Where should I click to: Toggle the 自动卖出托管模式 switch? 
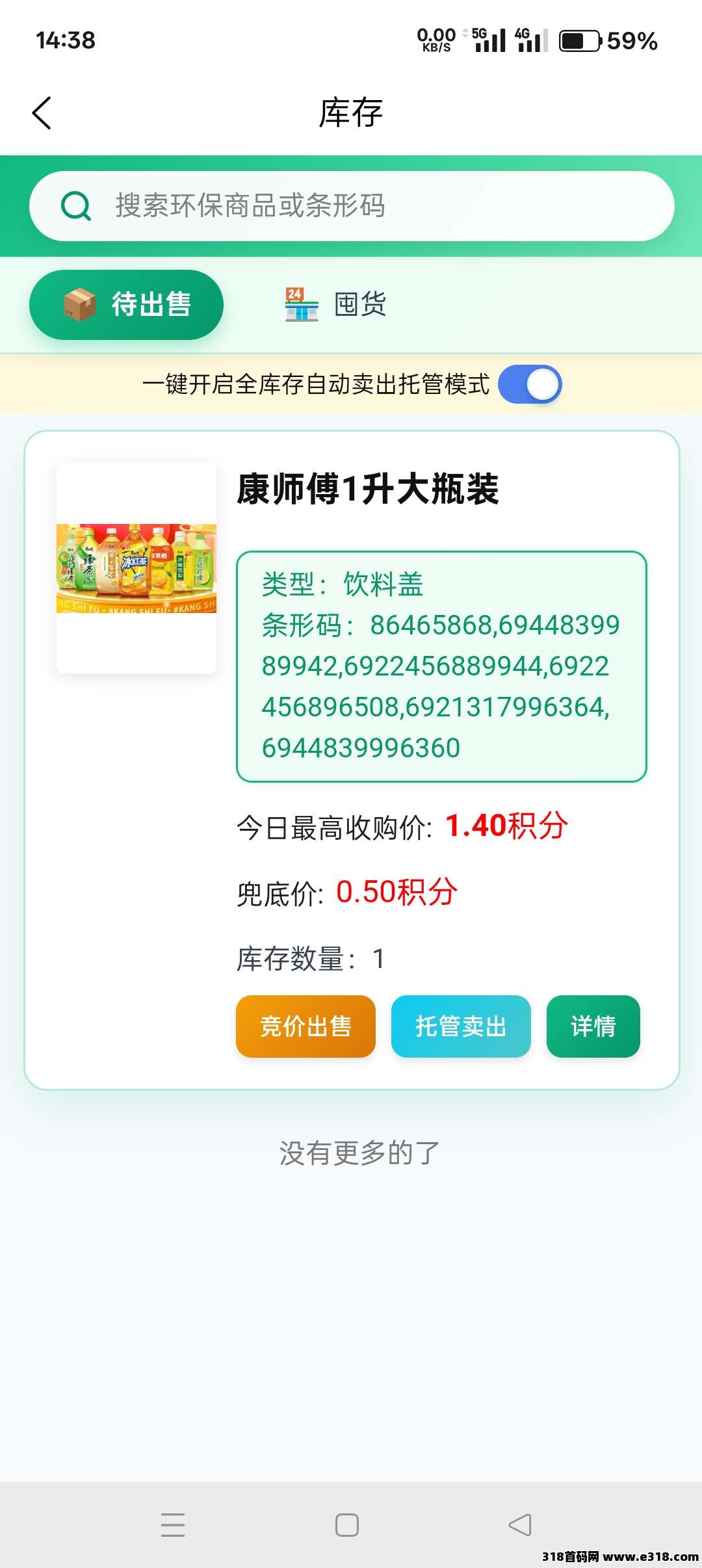point(530,384)
